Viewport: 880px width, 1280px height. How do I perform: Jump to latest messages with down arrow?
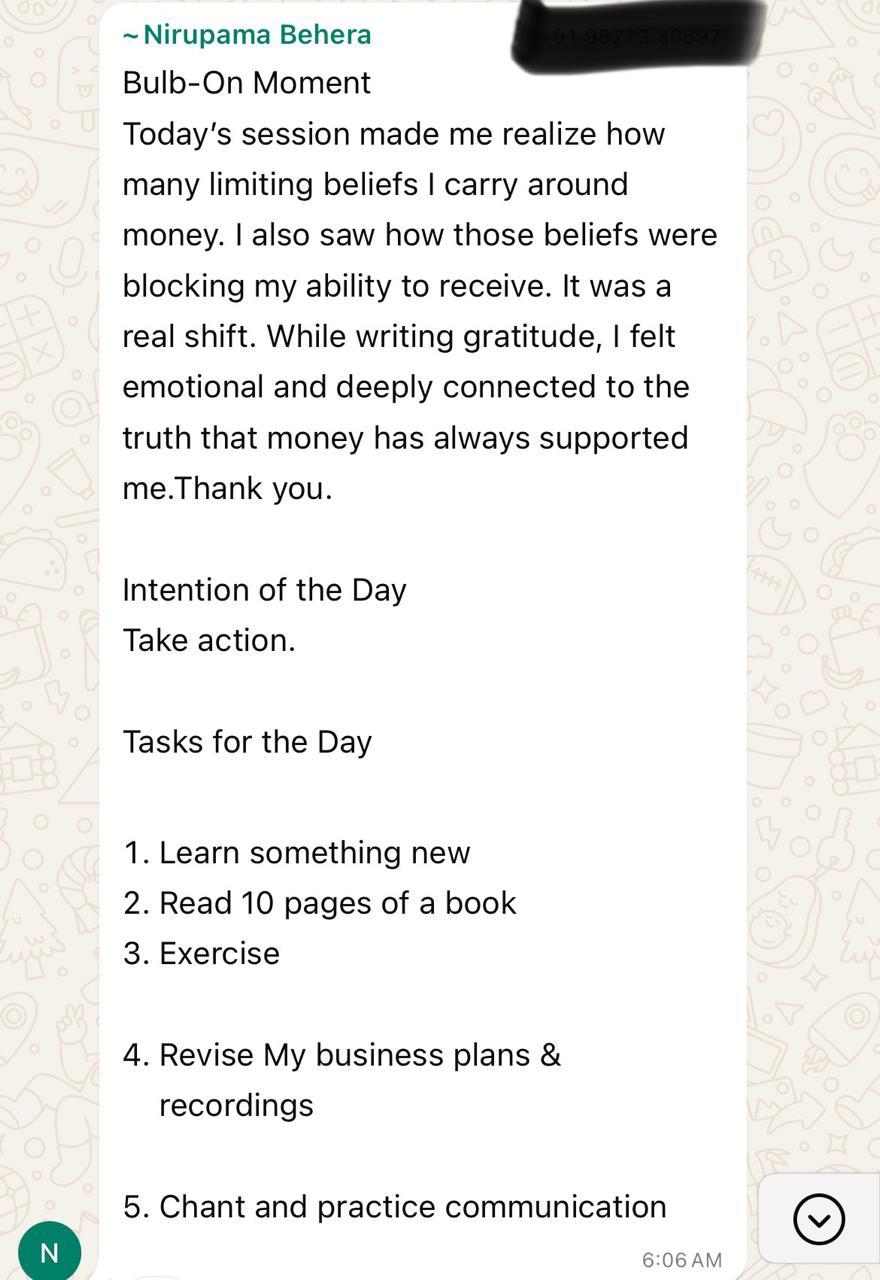pos(818,1219)
